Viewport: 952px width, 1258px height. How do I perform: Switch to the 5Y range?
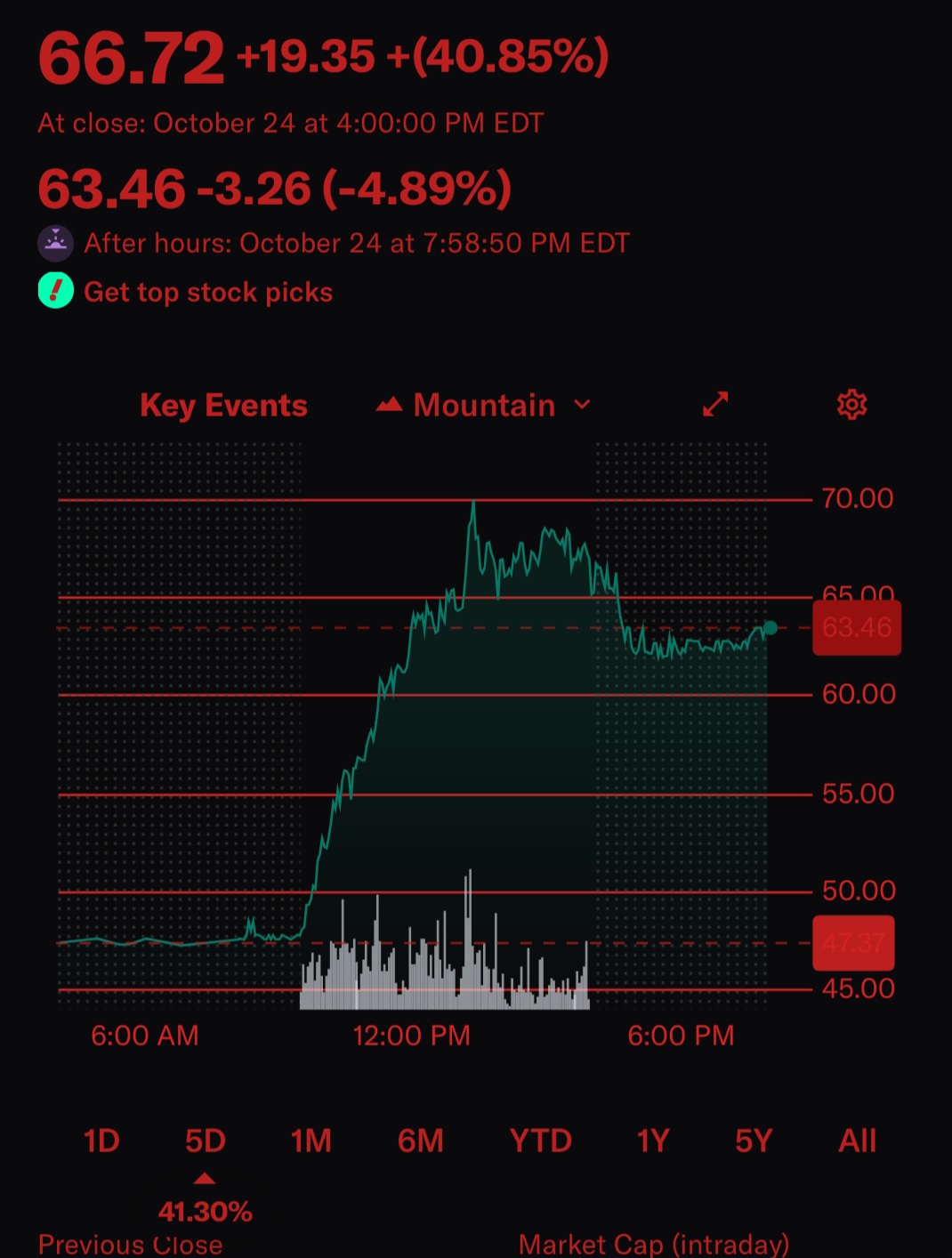pos(754,1141)
